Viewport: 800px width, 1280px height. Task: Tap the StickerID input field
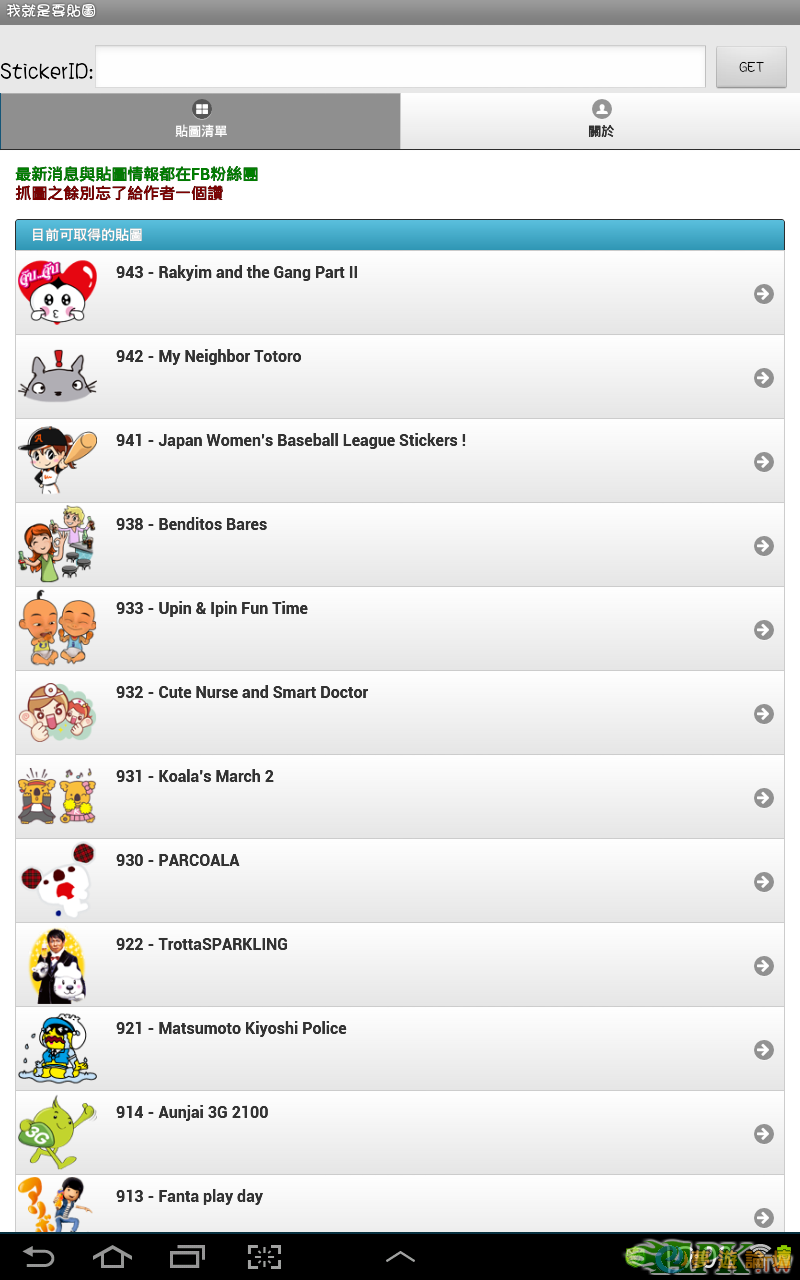click(400, 67)
